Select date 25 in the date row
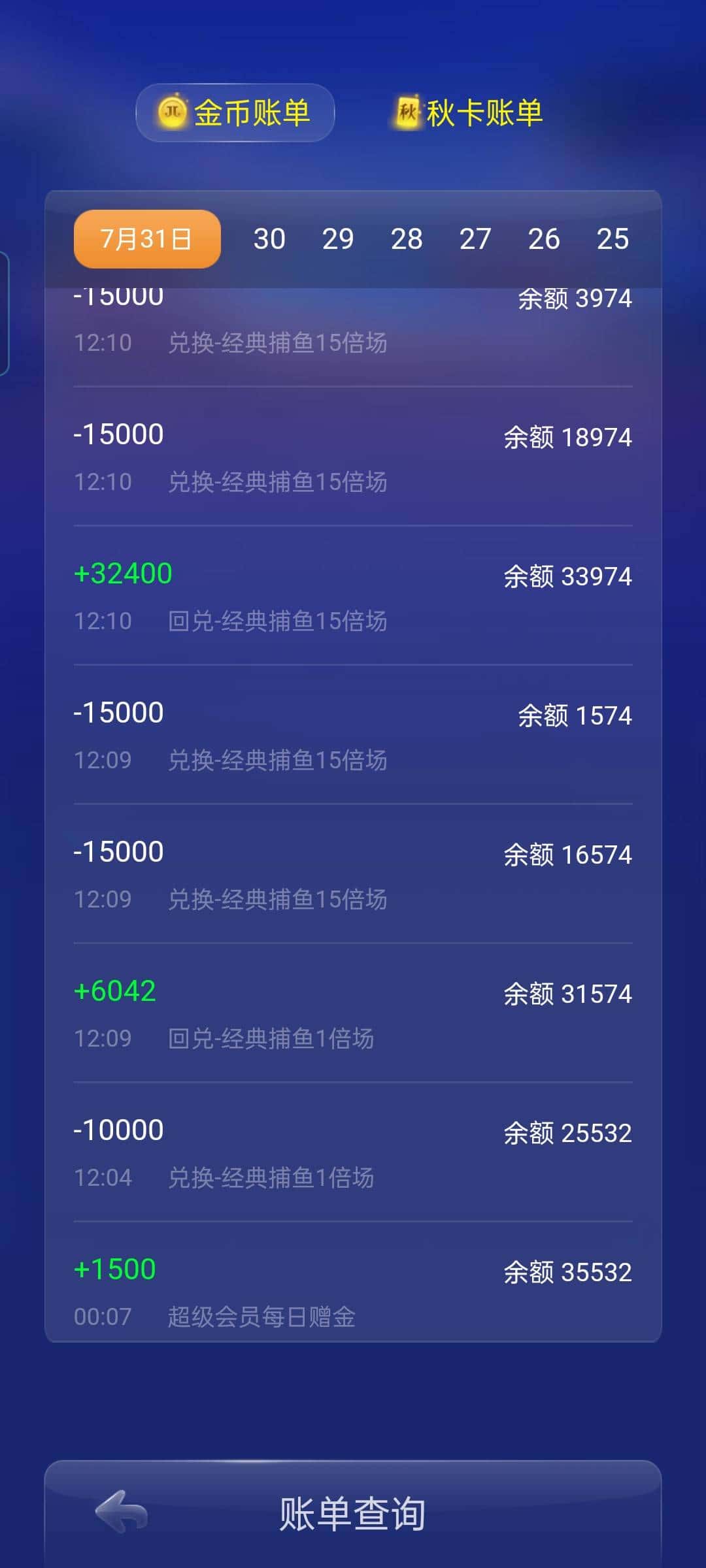 click(x=613, y=239)
